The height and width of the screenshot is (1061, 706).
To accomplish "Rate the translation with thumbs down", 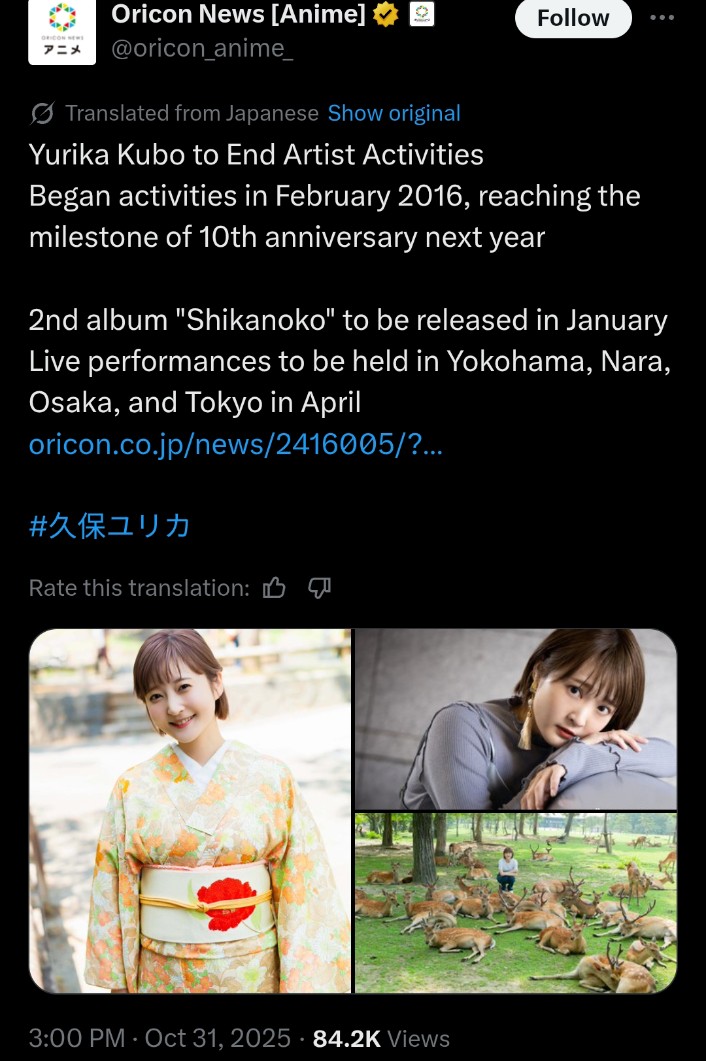I will pyautogui.click(x=319, y=587).
